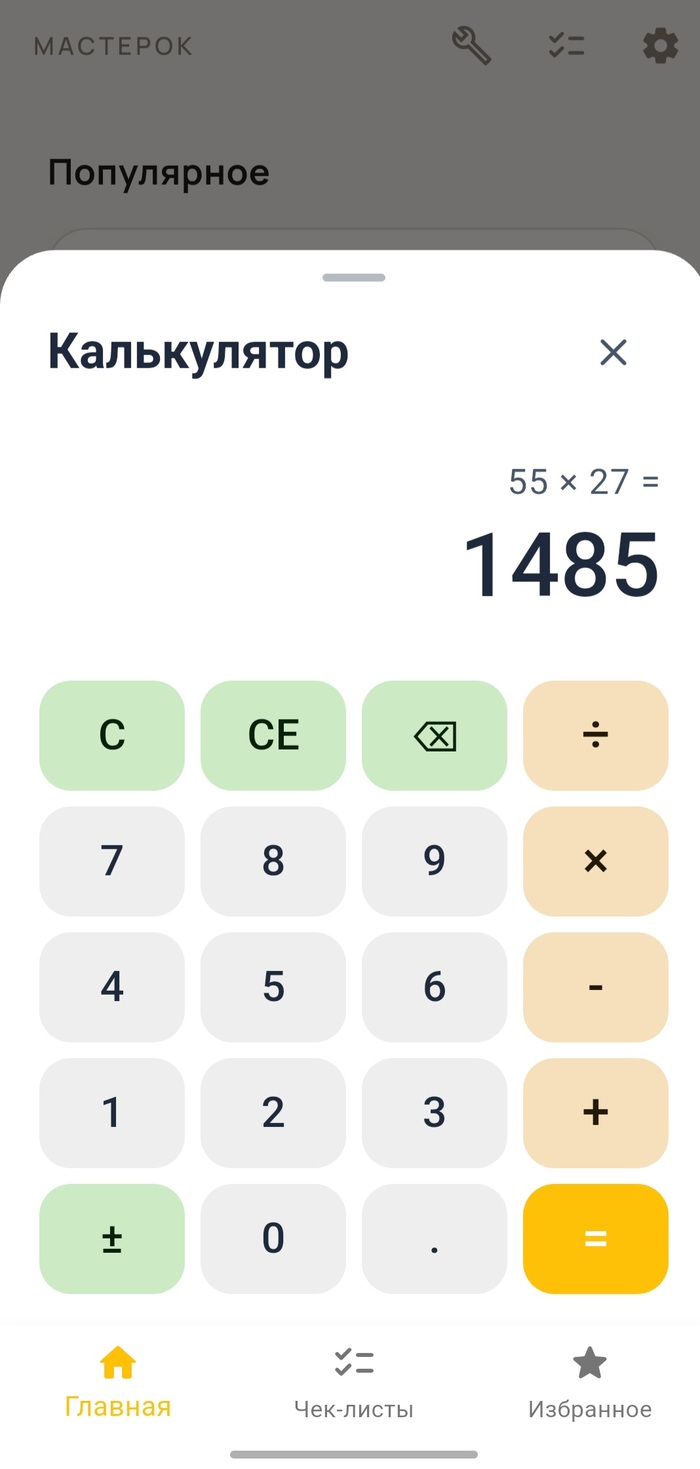Select the minus operator
The height and width of the screenshot is (1469, 700).
pyautogui.click(x=595, y=987)
